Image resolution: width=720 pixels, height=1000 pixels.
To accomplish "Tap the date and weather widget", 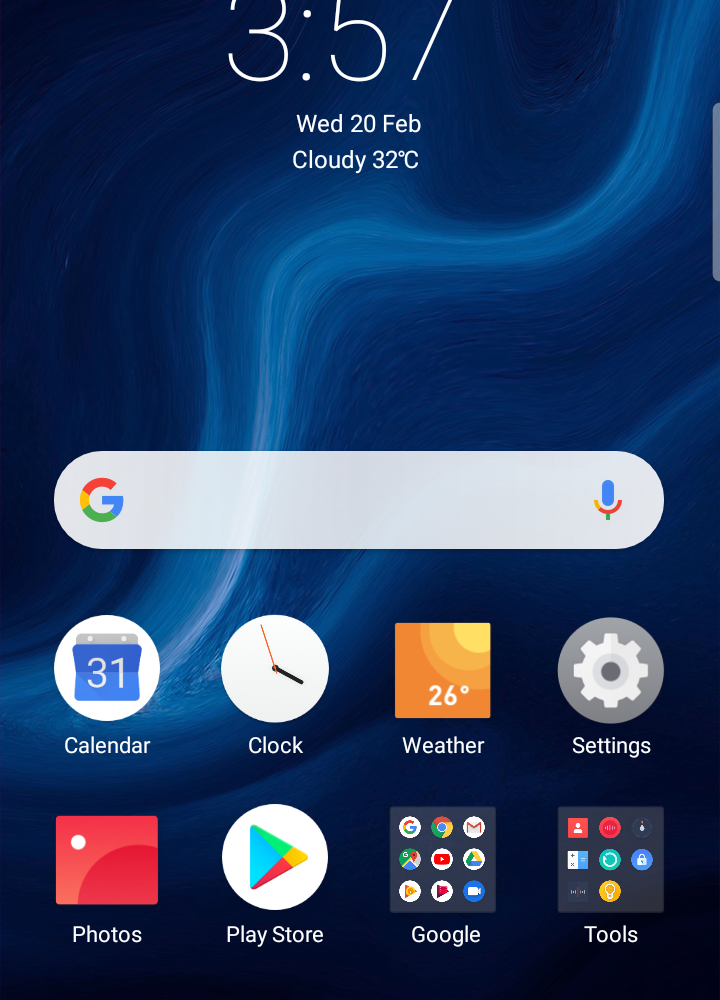I will [x=357, y=142].
